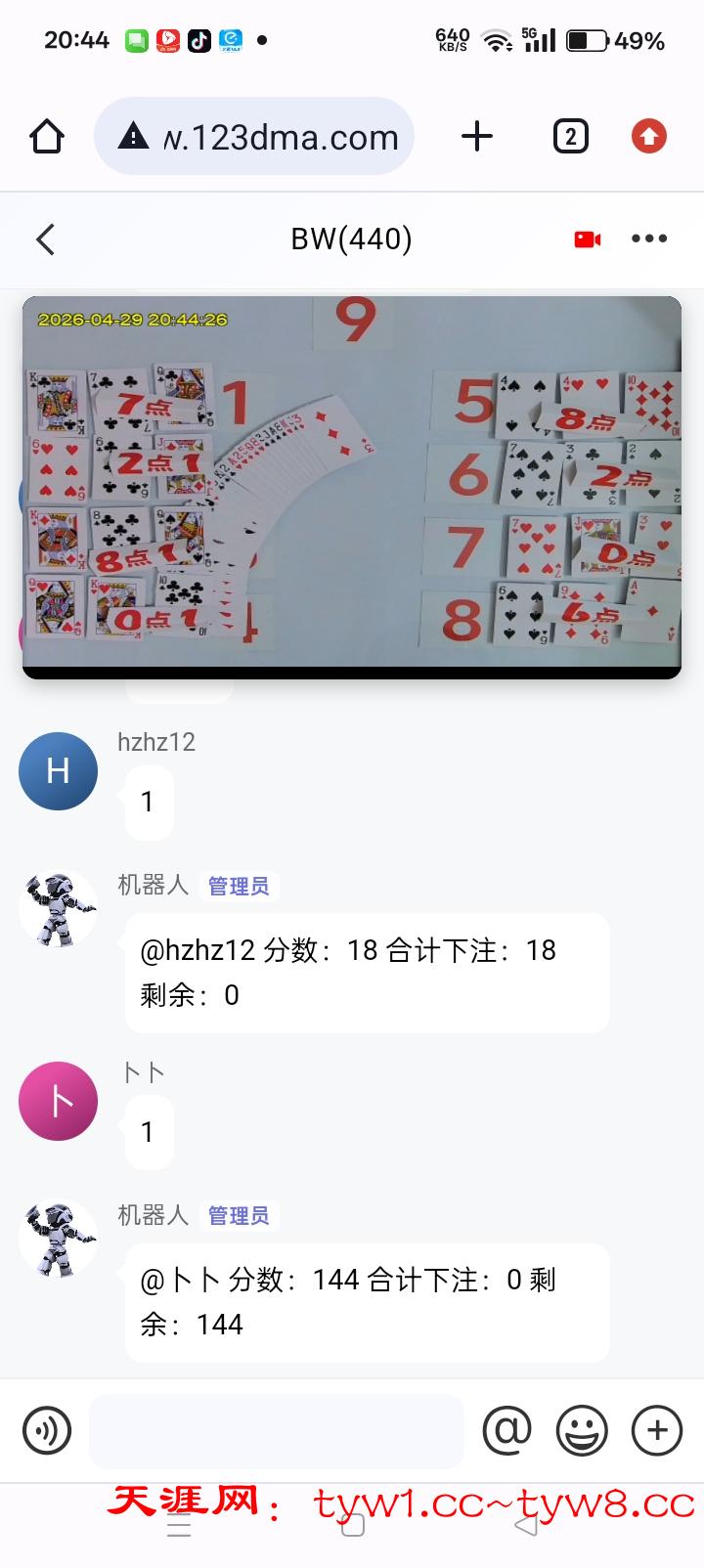Switch to voice message input
This screenshot has height=1568, width=704.
coord(47,1430)
